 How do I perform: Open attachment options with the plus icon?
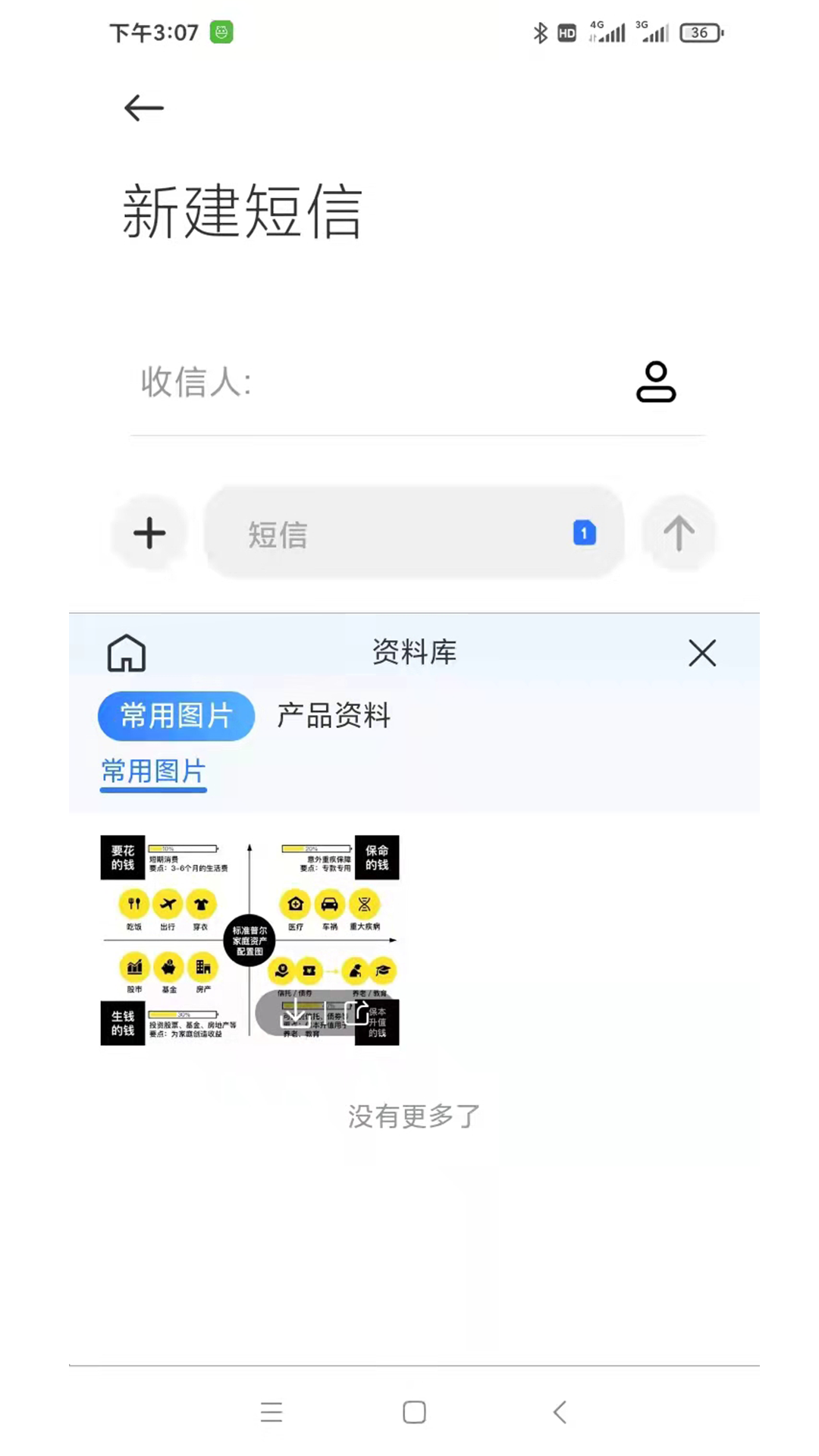point(149,532)
